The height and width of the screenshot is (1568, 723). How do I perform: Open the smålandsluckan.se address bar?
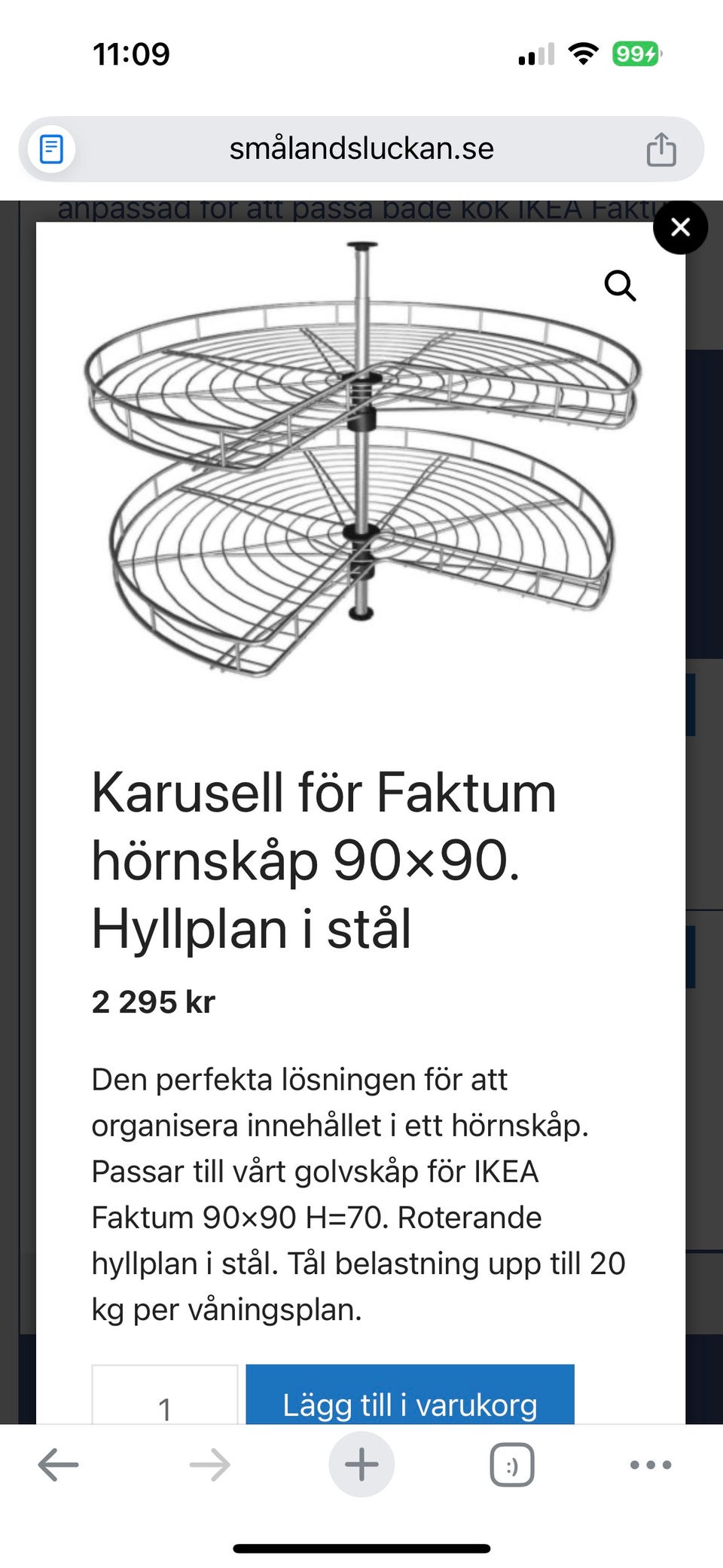[x=363, y=148]
